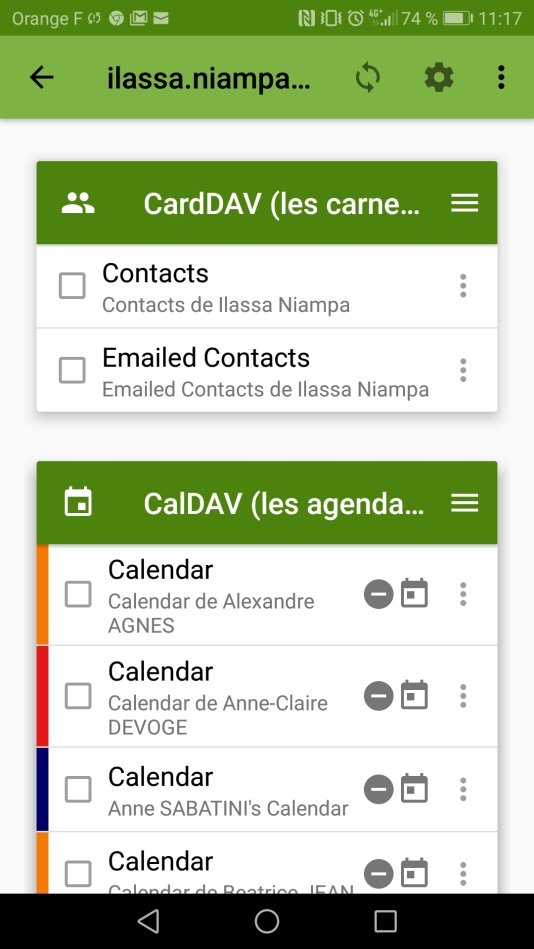
Task: Open the top bar overflow menu
Action: coord(501,77)
